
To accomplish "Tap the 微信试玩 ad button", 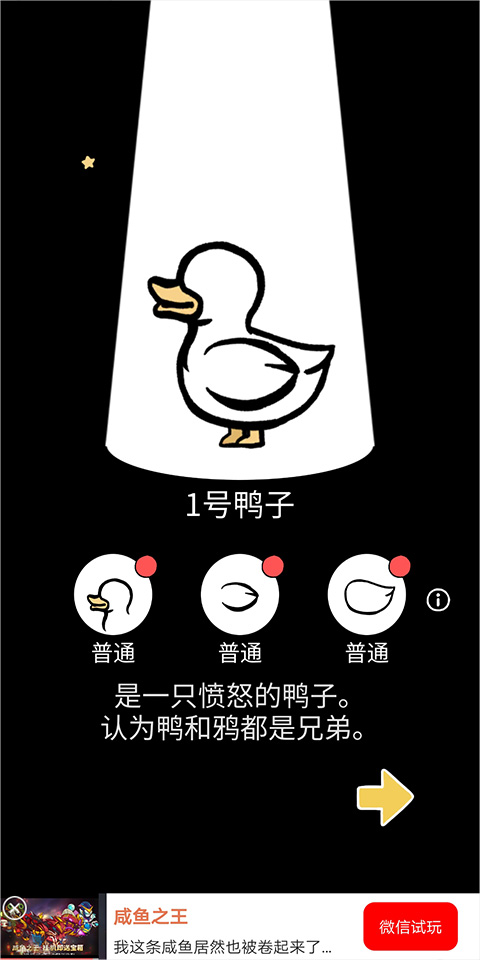I will [x=410, y=926].
